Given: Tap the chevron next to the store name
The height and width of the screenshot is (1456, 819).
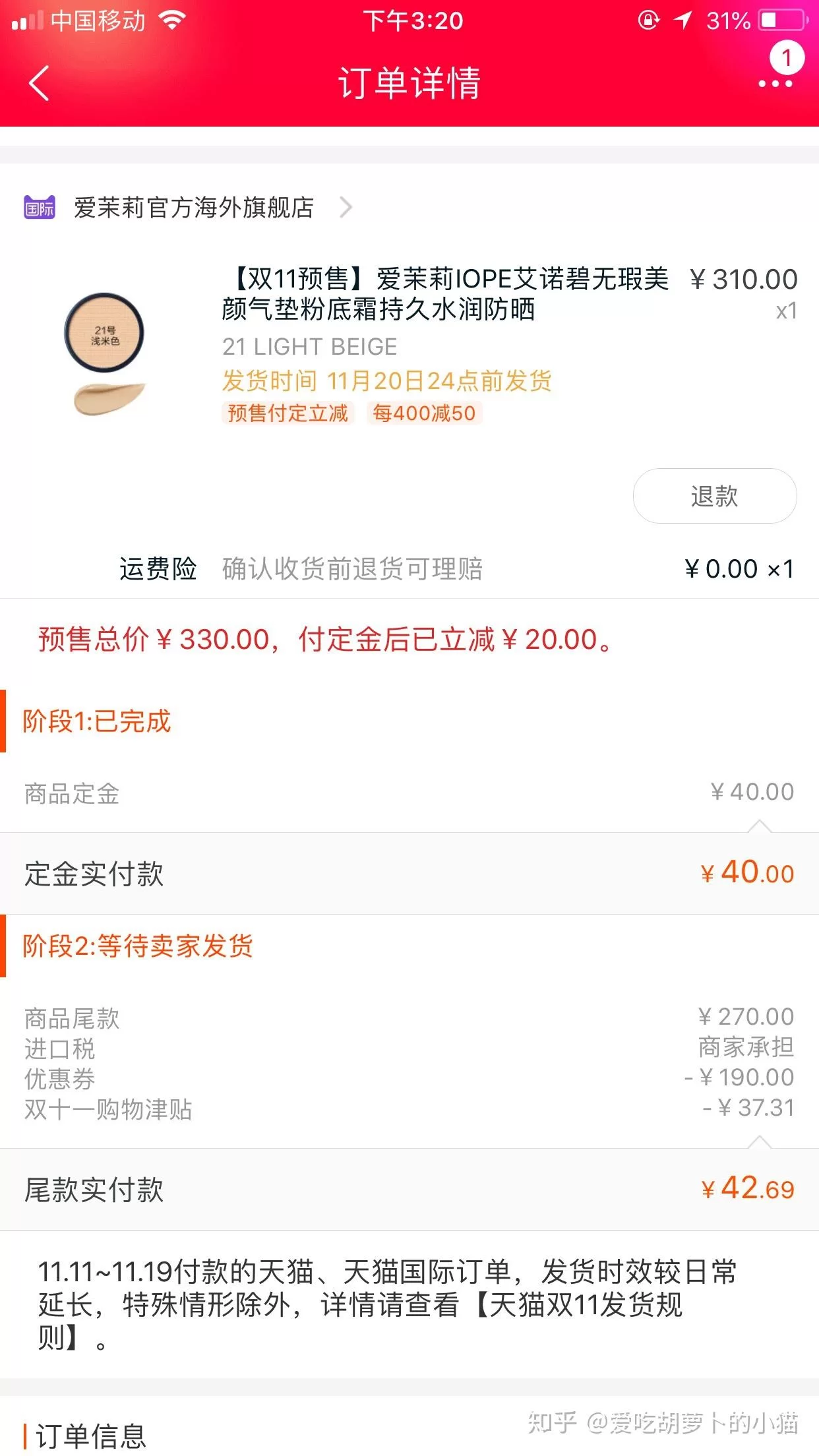Looking at the screenshot, I should pyautogui.click(x=348, y=207).
